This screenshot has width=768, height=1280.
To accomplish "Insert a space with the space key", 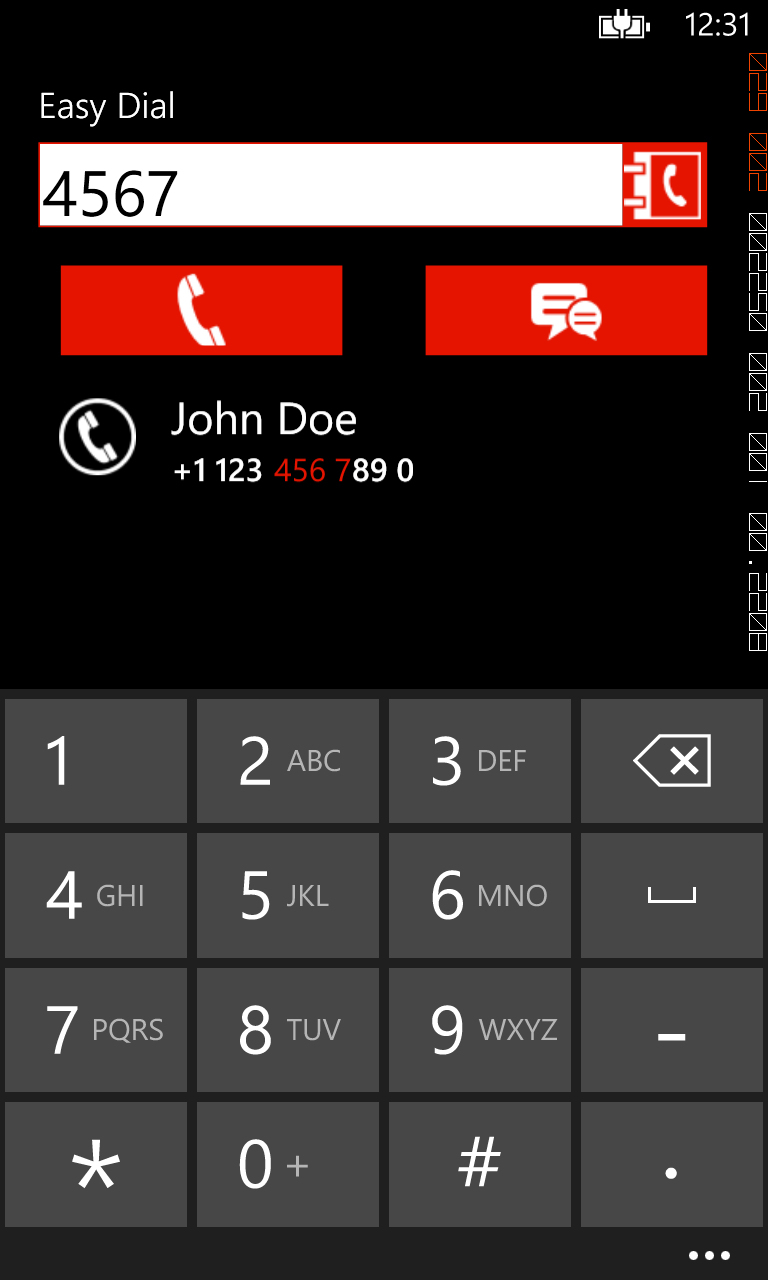I will click(672, 895).
